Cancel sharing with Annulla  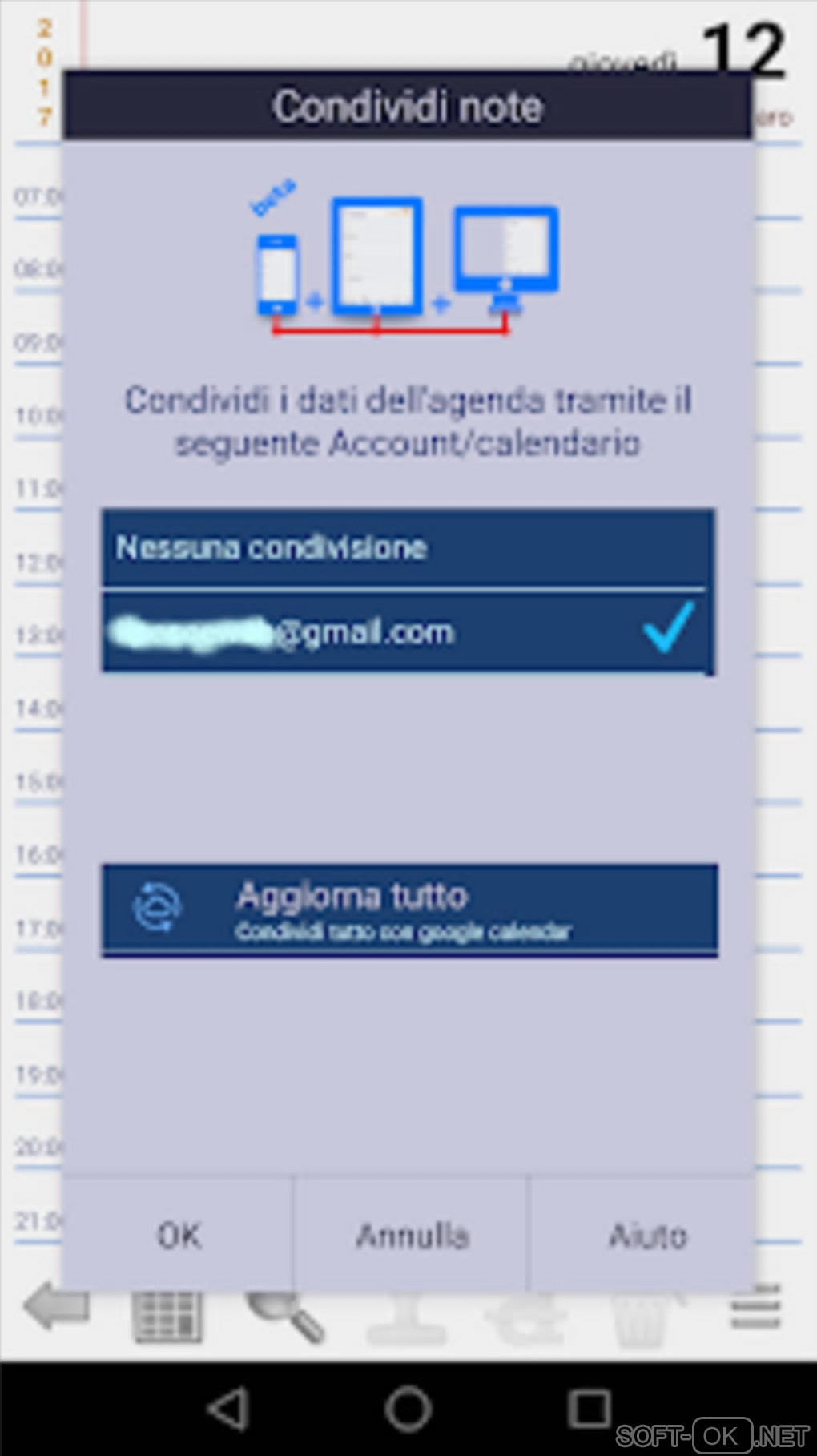tap(412, 1235)
